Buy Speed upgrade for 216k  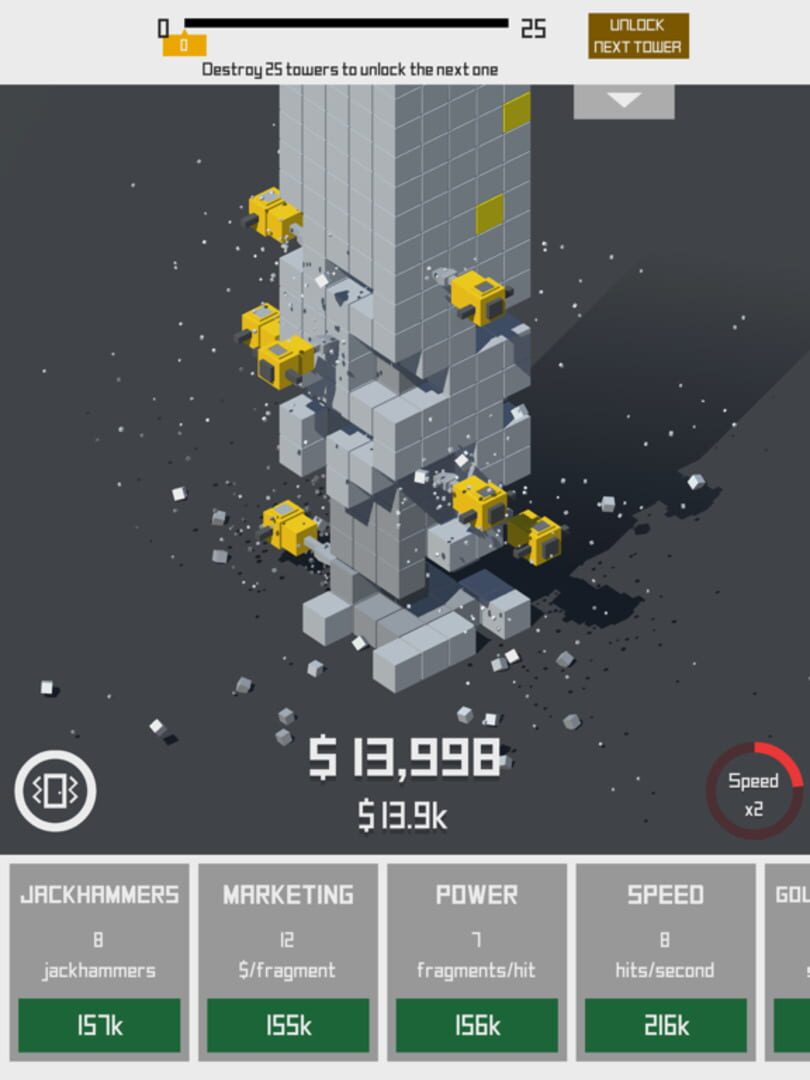(665, 1025)
